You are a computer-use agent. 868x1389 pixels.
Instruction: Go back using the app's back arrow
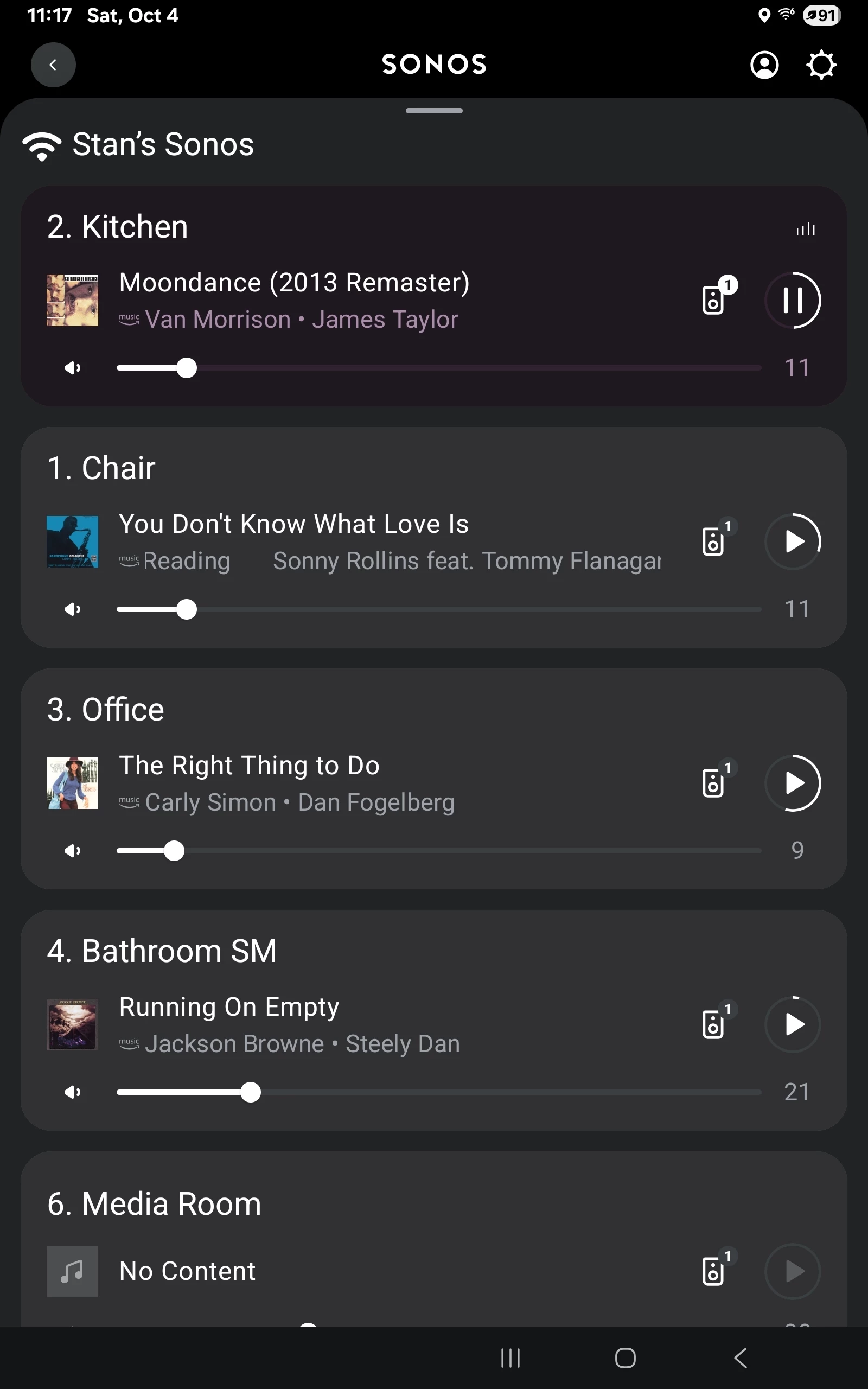tap(53, 65)
